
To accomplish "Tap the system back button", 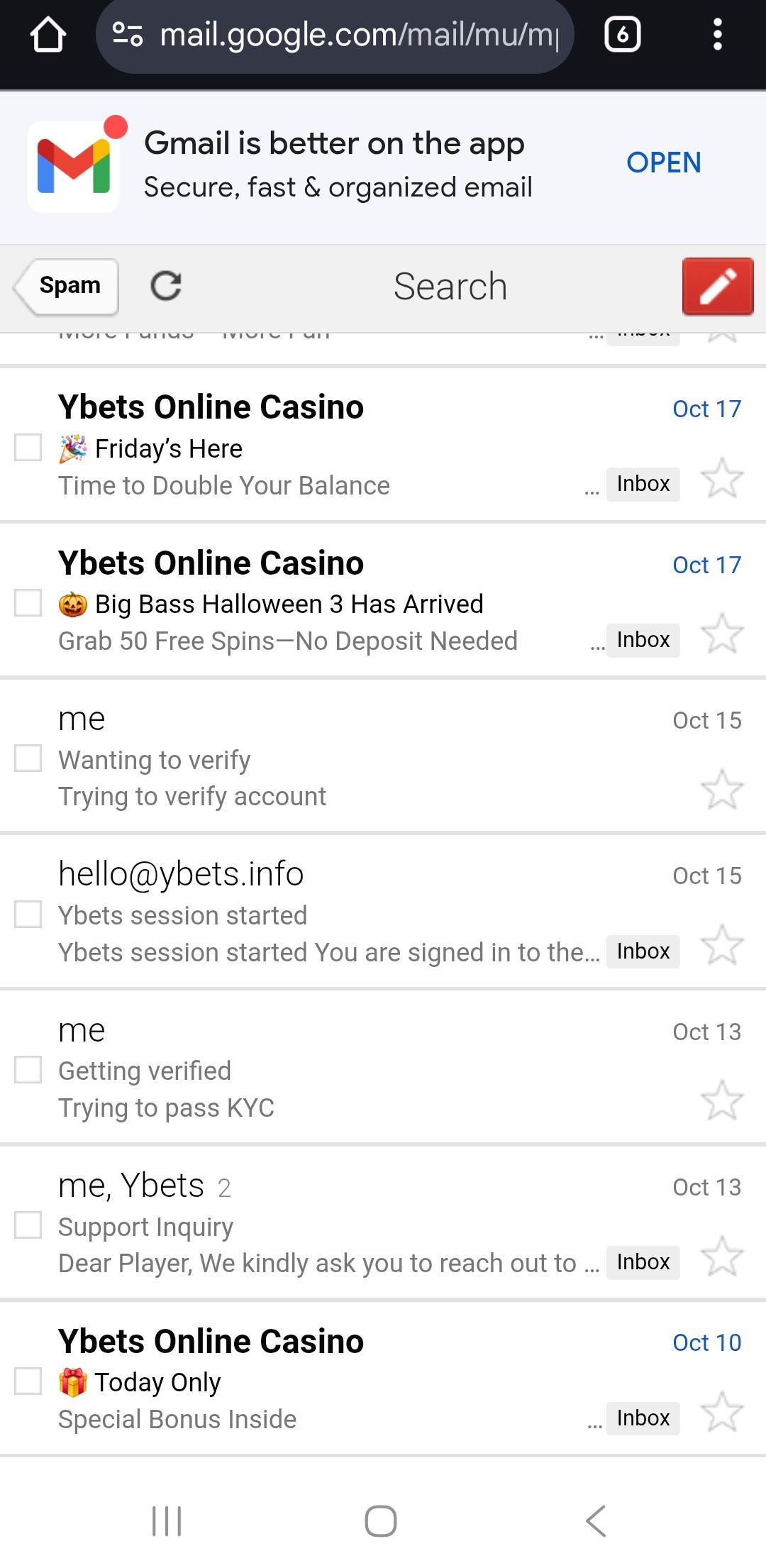I will coord(596,1520).
